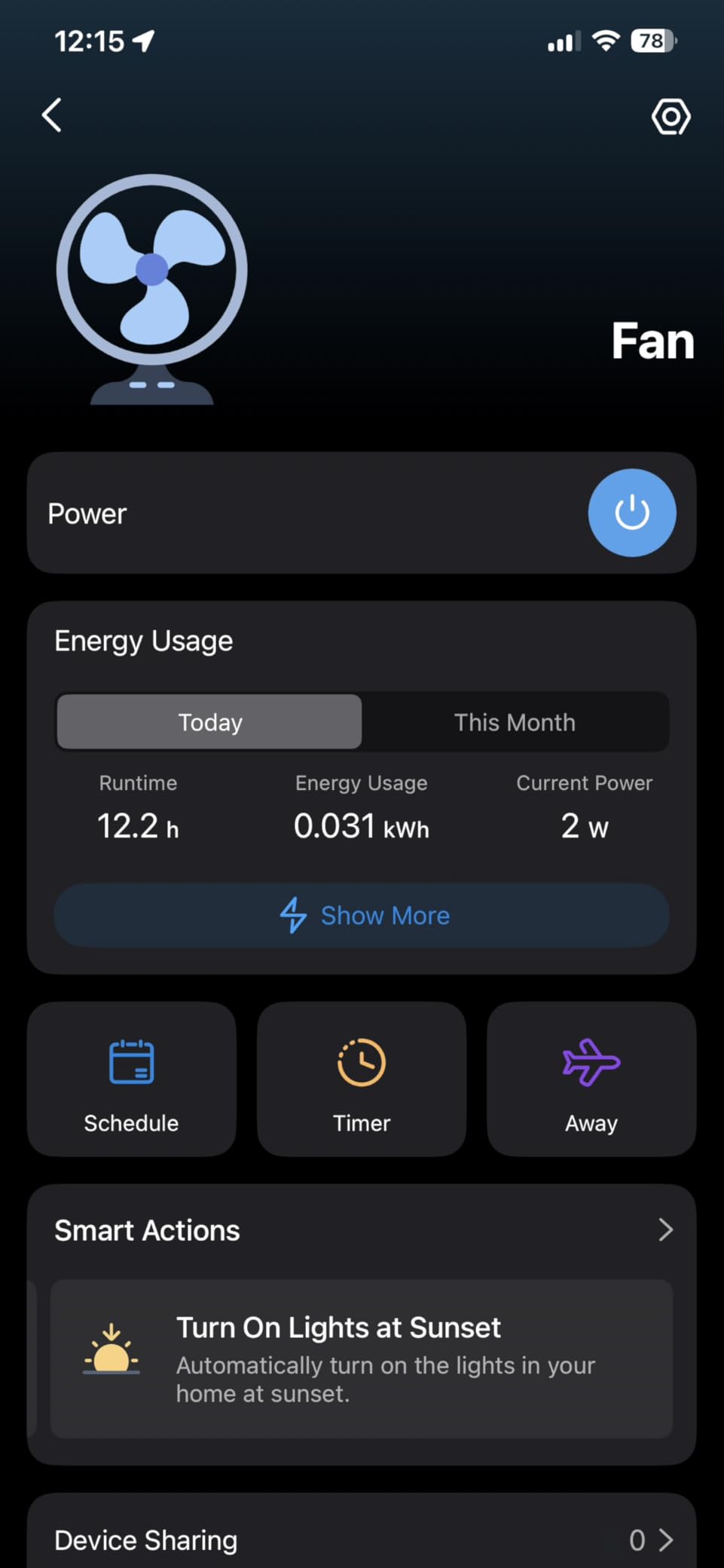Viewport: 724px width, 1568px height.
Task: Expand the Show More energy details
Action: (362, 914)
